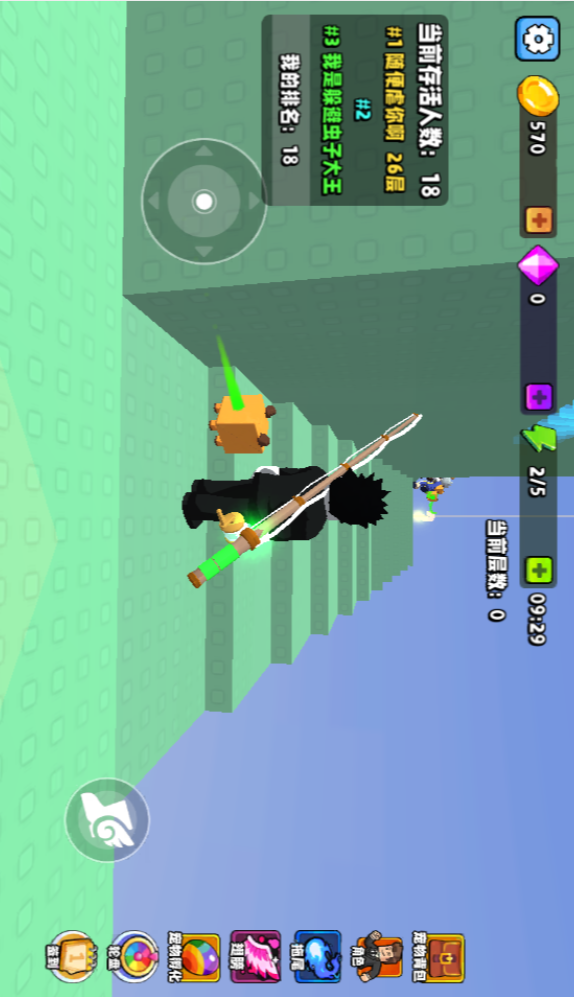Open the 拖尾 trail menu

pyautogui.click(x=317, y=956)
